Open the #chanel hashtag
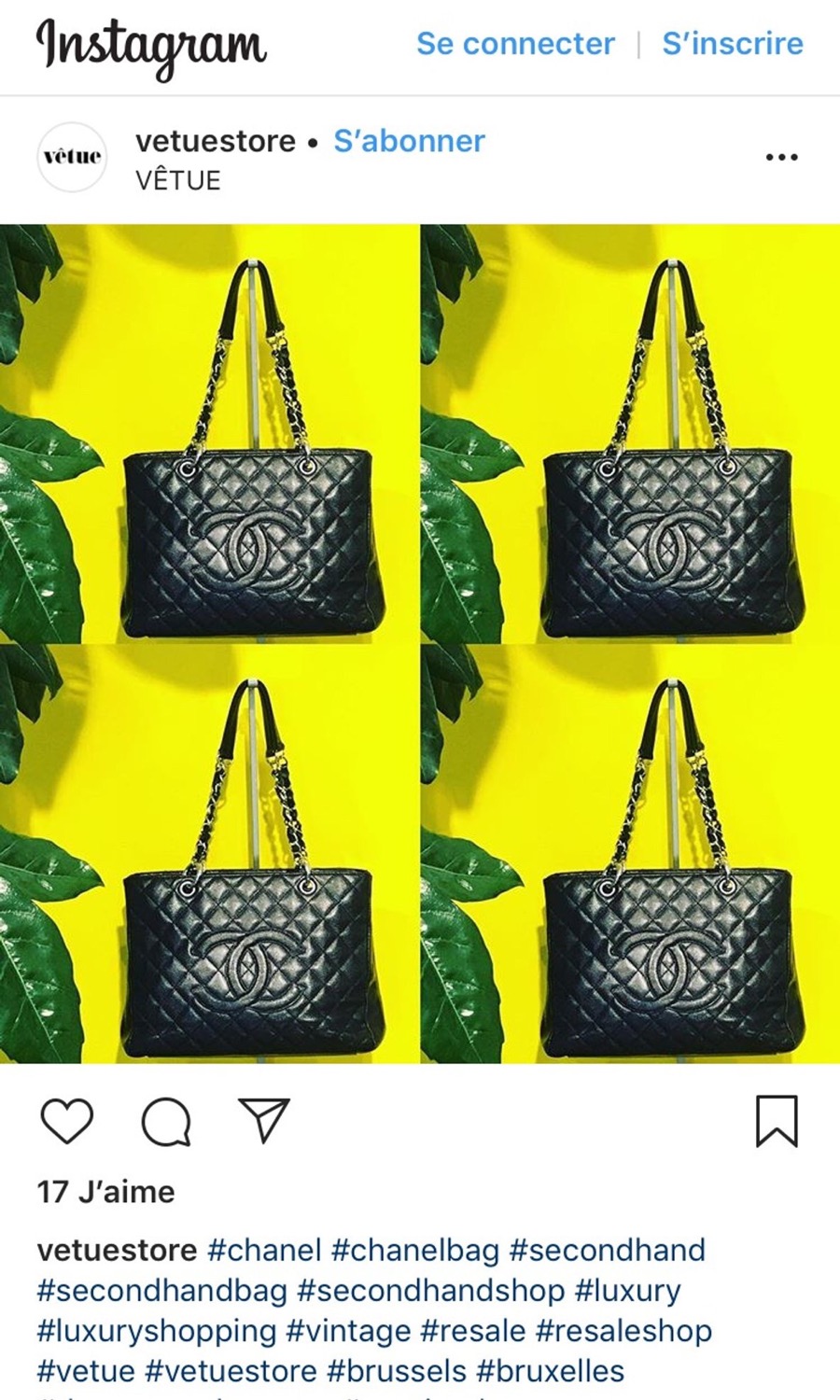The image size is (840, 1400). [264, 1250]
